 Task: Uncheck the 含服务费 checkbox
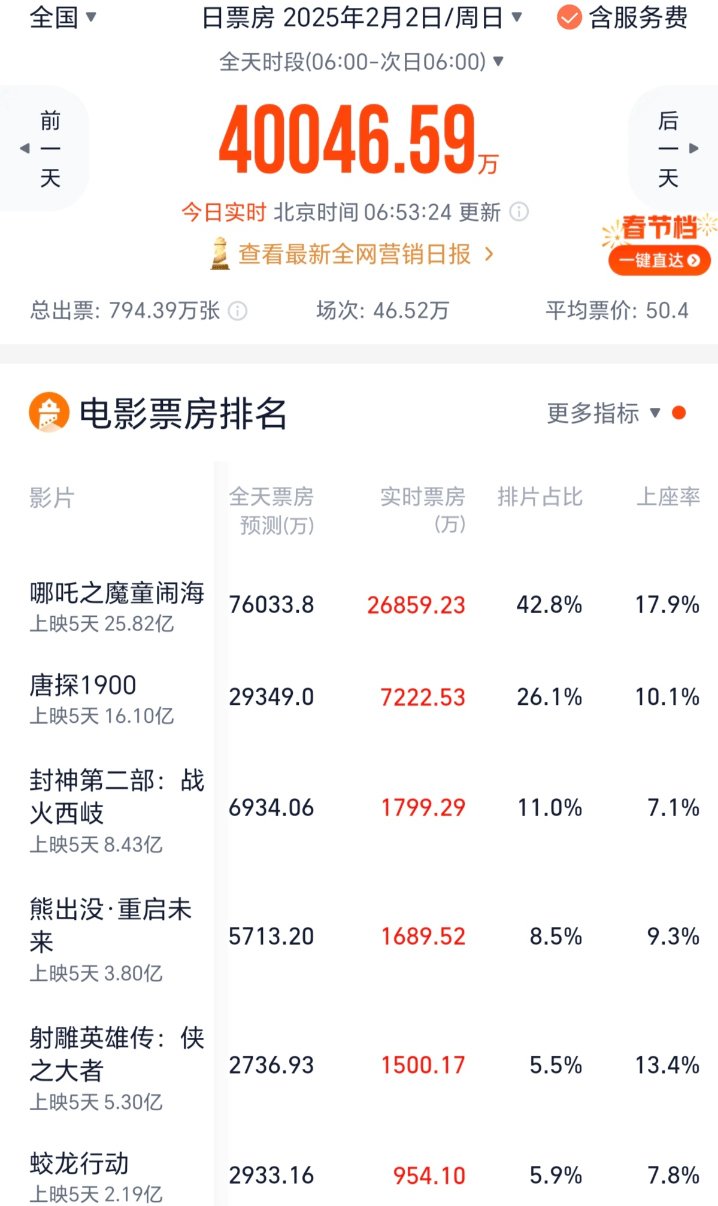623,17
